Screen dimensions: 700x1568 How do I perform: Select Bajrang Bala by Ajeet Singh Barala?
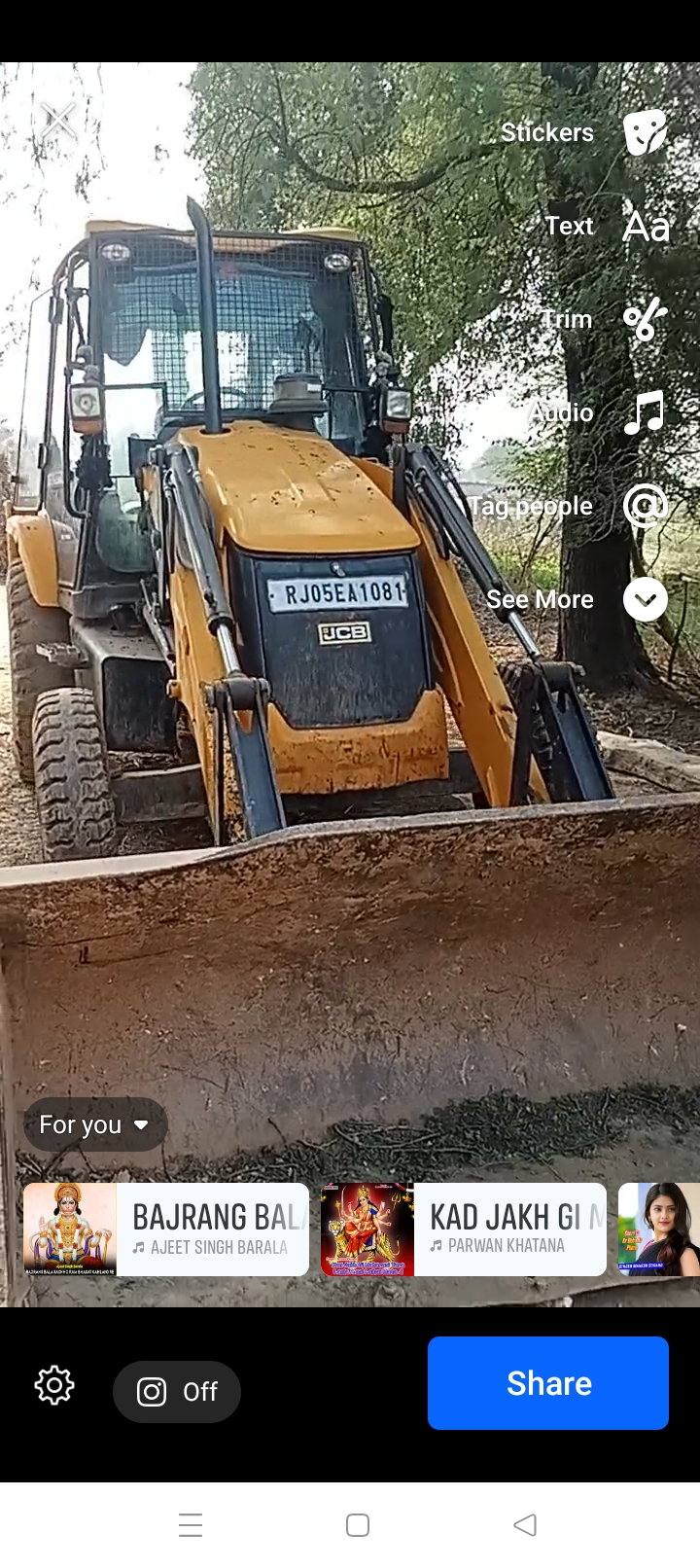click(166, 1229)
